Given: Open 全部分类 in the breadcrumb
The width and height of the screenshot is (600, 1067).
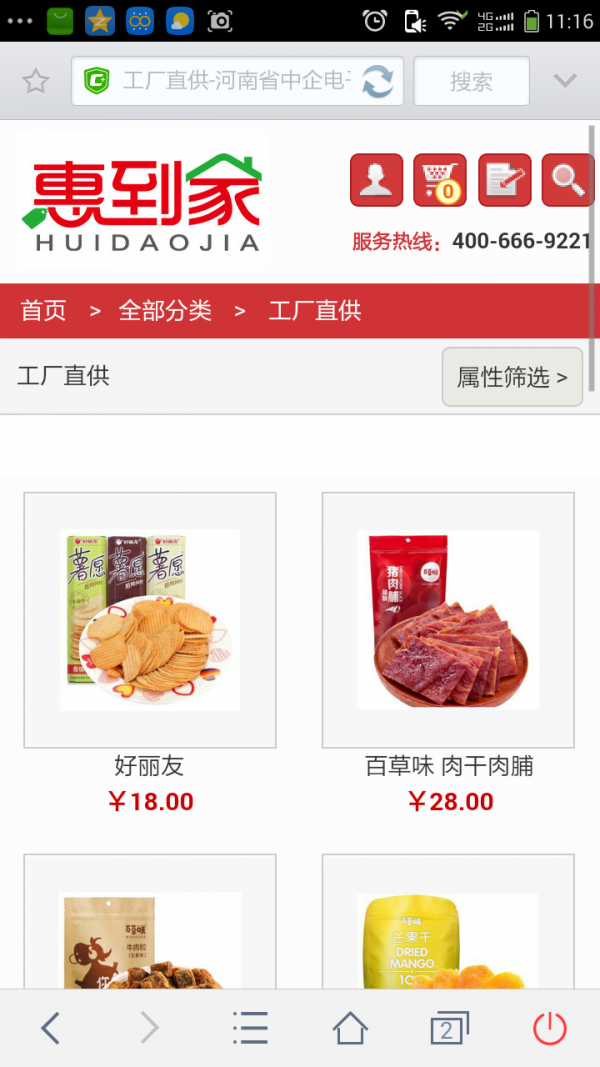Looking at the screenshot, I should (x=165, y=311).
